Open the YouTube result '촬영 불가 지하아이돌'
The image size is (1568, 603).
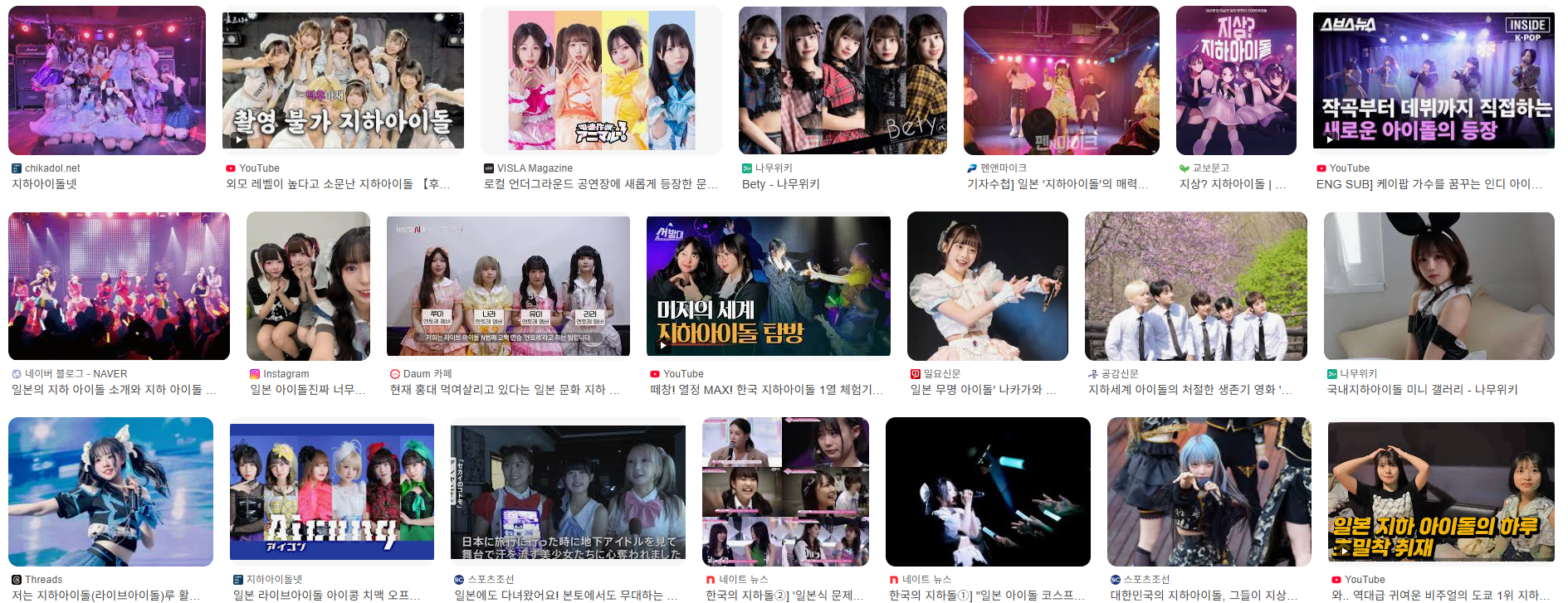[343, 80]
